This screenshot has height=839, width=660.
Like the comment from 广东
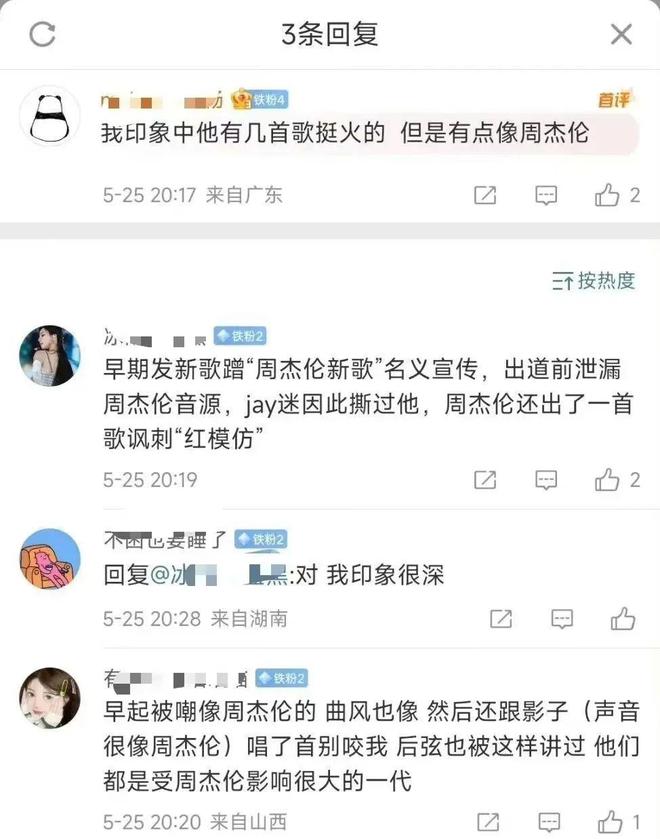point(607,195)
